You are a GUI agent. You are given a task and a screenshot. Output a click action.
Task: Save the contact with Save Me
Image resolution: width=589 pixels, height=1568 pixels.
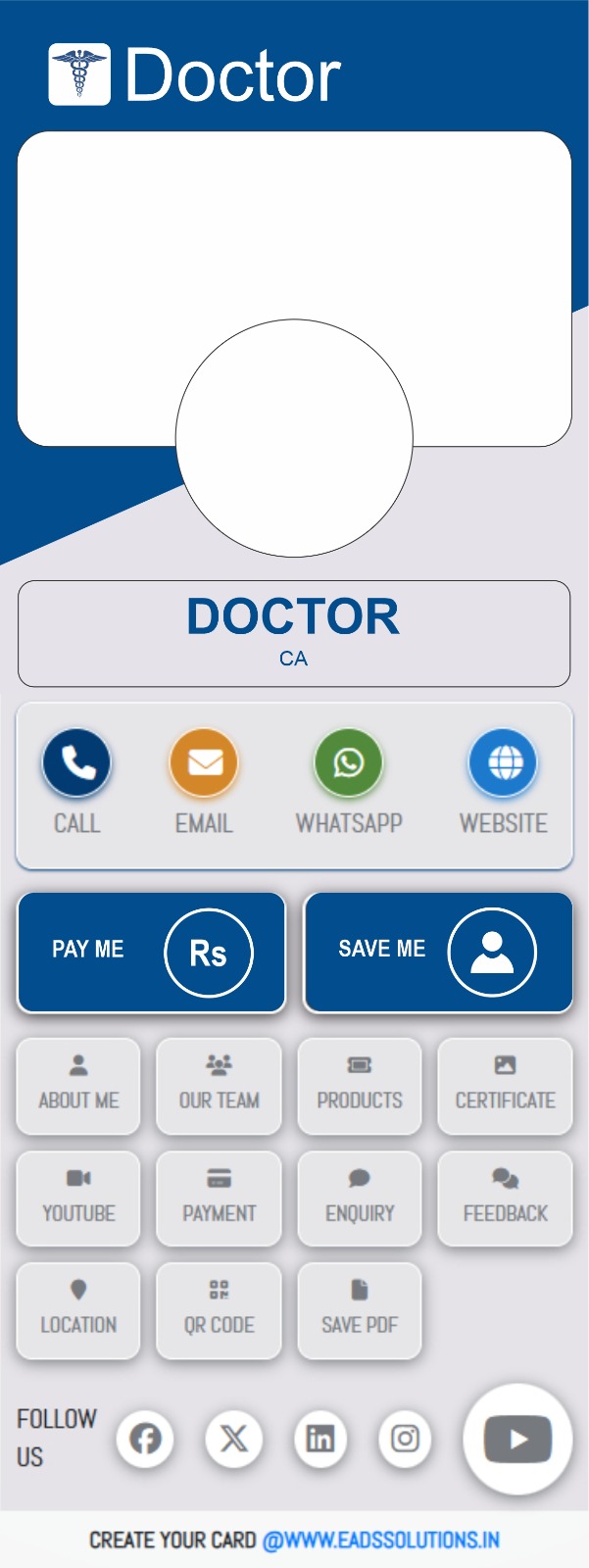(438, 953)
